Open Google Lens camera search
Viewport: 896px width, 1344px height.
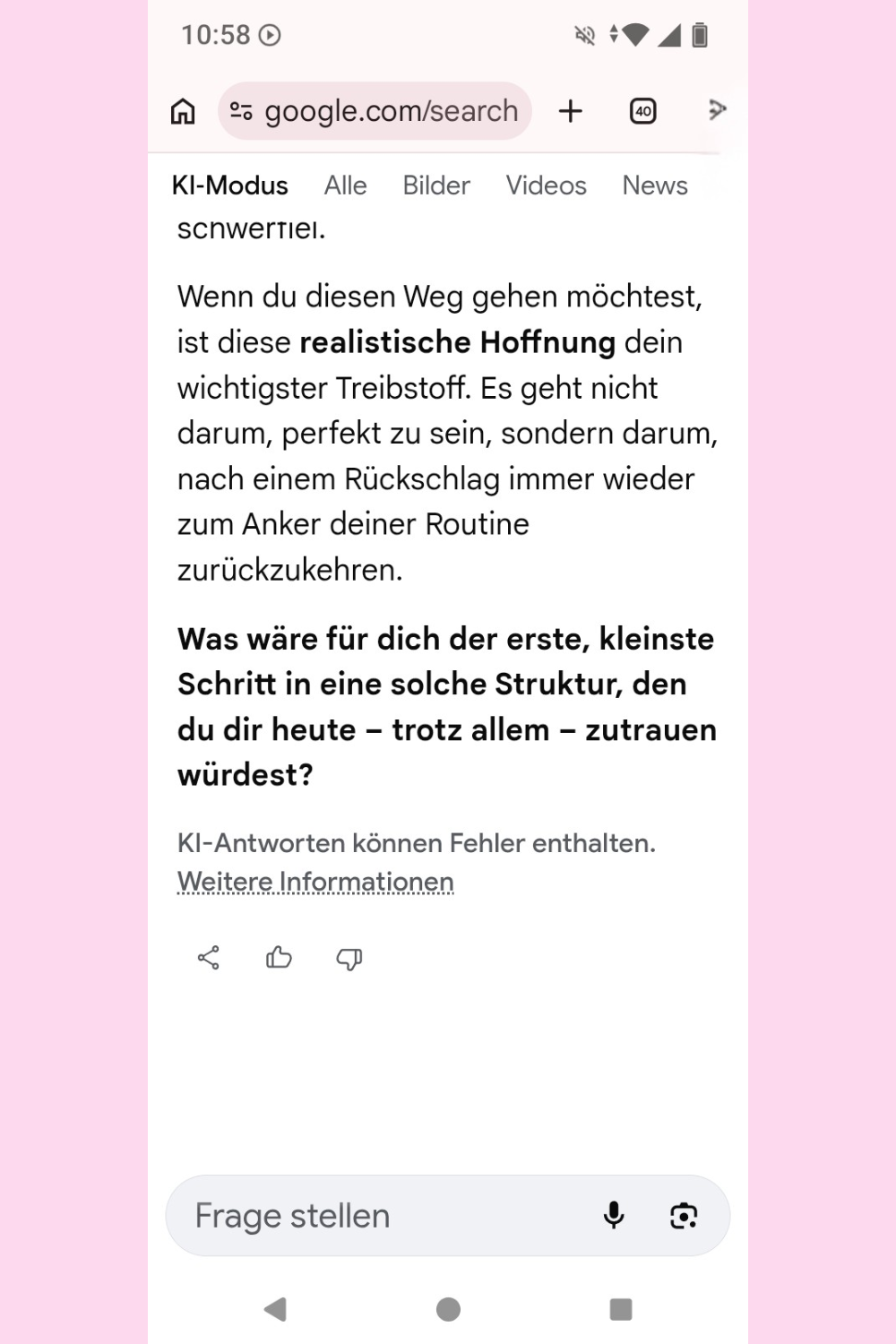click(x=684, y=1215)
